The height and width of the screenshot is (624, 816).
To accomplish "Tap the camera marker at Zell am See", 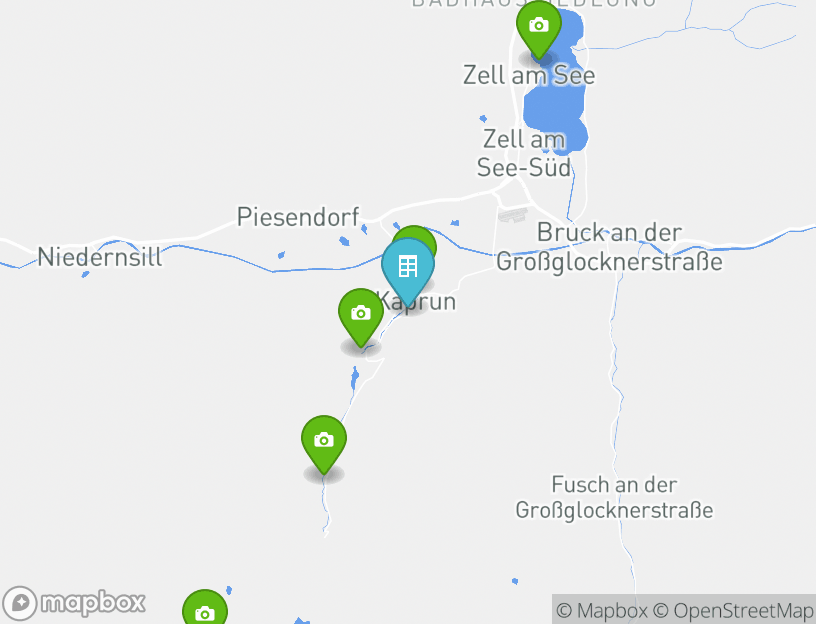I will [x=538, y=27].
